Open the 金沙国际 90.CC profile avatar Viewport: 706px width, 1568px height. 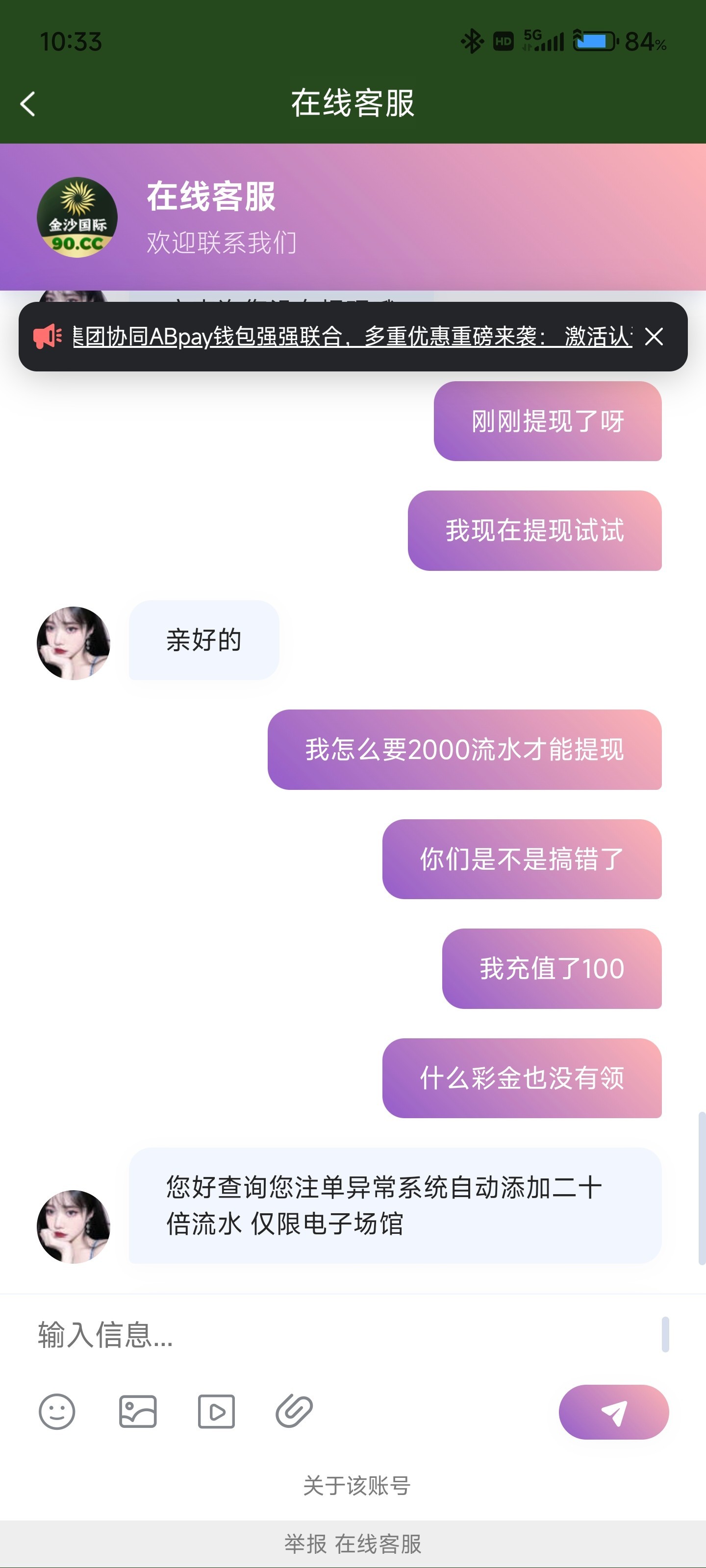[77, 219]
